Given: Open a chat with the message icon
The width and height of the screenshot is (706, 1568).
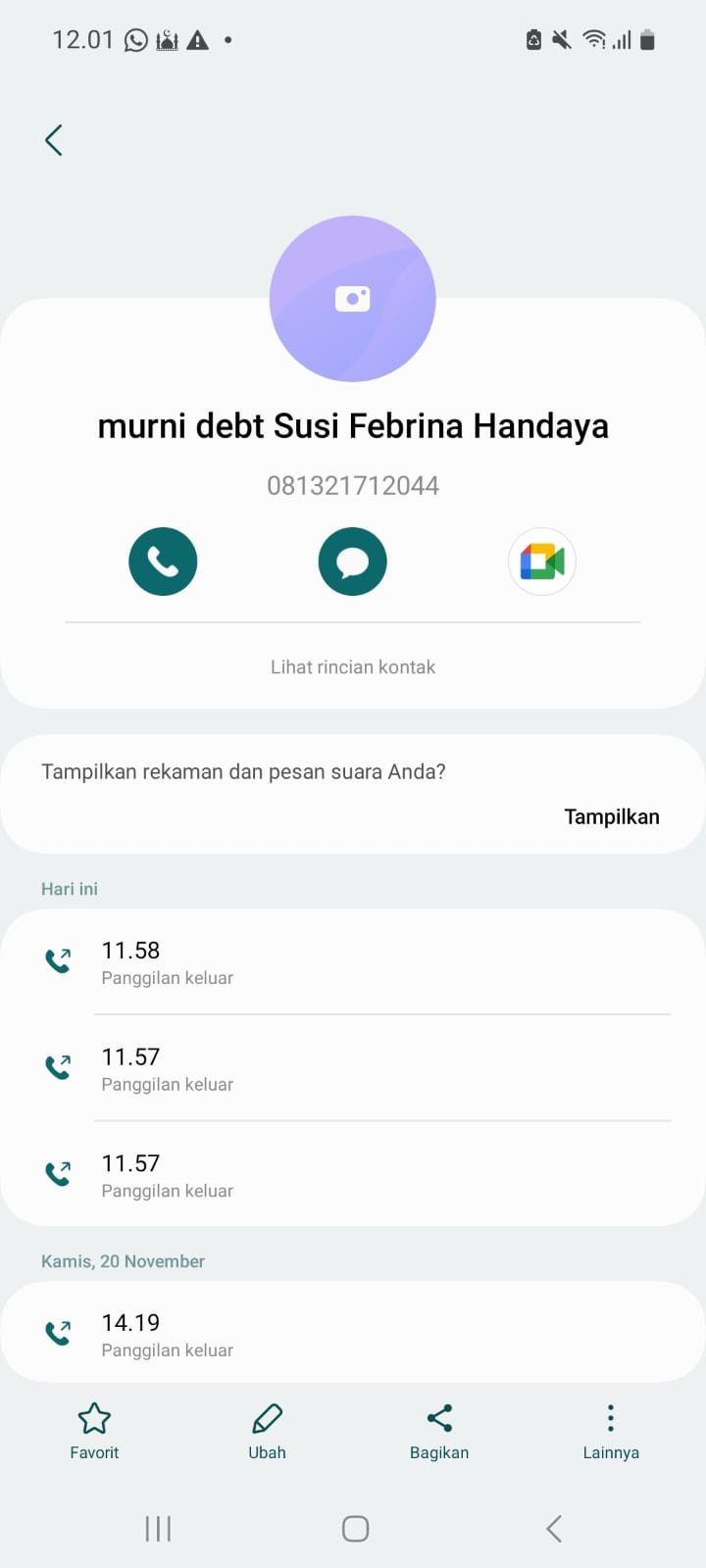Looking at the screenshot, I should click(x=353, y=561).
